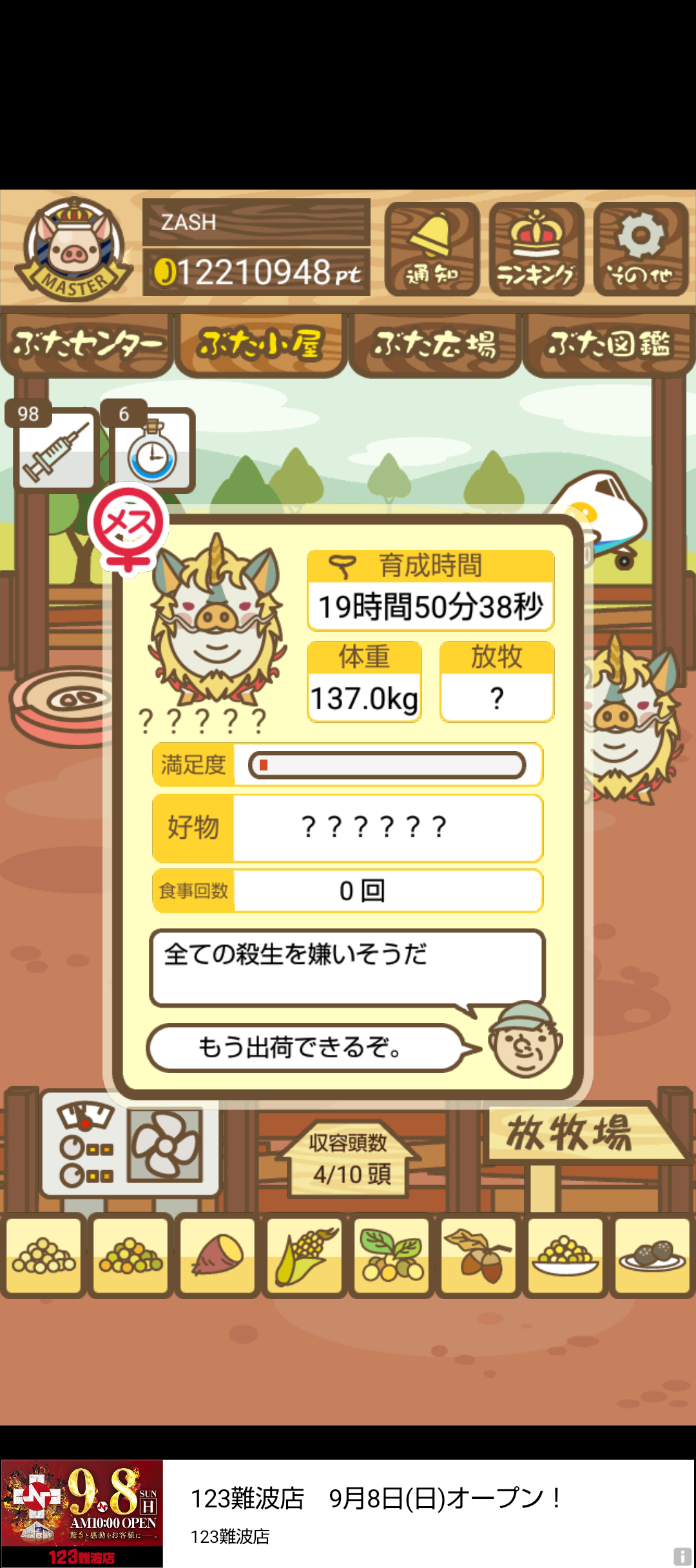This screenshot has height=1568, width=696.
Task: Select the sweet potato feed
Action: pyautogui.click(x=218, y=1255)
